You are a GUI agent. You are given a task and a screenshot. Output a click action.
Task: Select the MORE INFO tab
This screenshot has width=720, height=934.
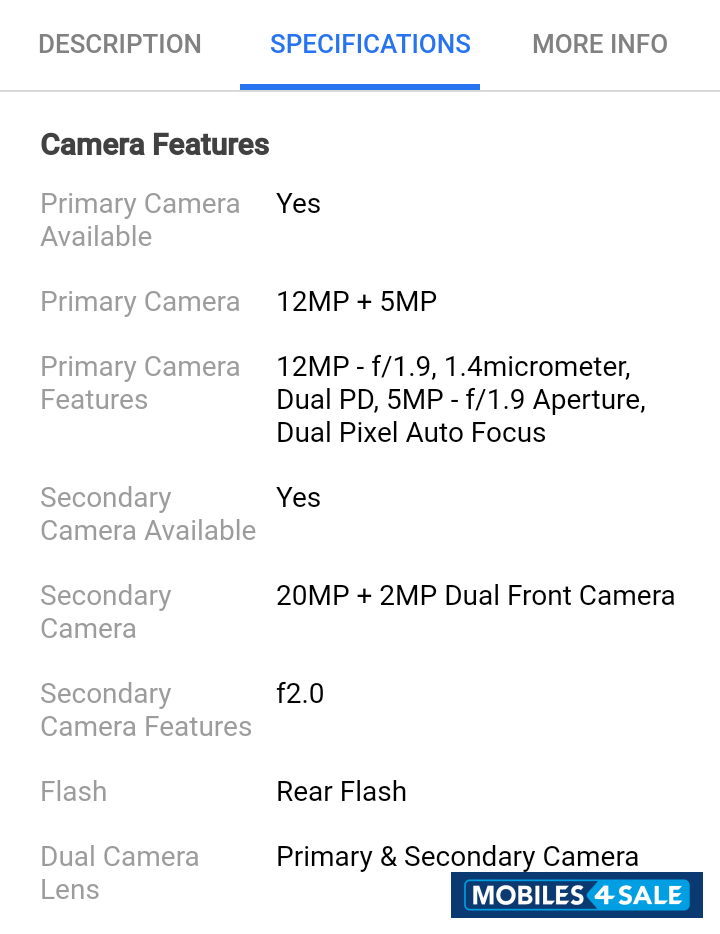pos(599,44)
